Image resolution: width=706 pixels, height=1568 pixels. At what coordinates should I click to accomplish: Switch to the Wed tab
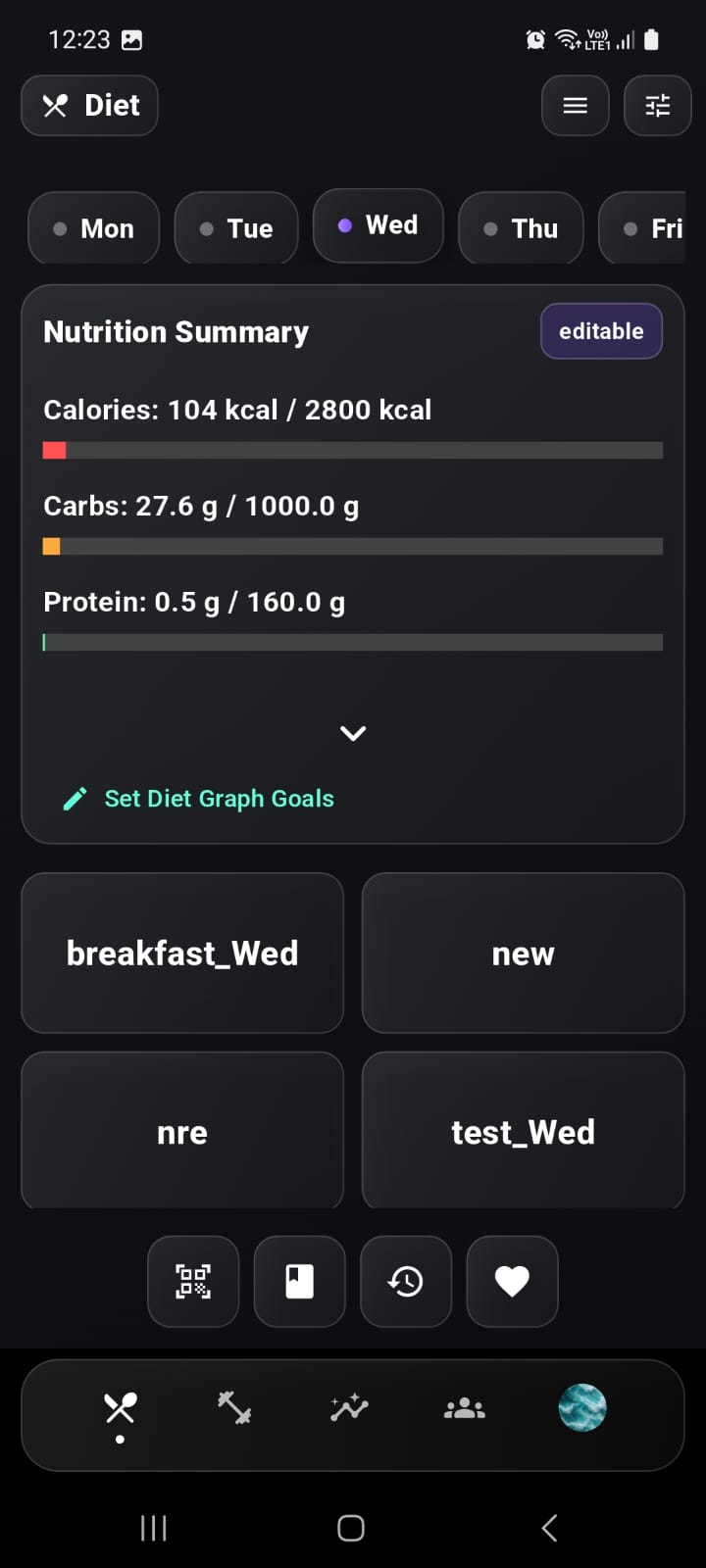click(378, 226)
